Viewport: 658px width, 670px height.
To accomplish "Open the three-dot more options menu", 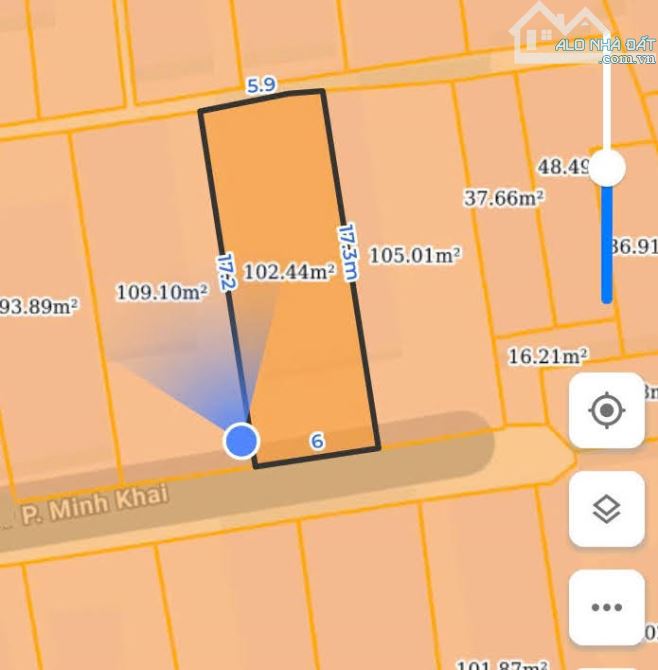I will click(606, 607).
